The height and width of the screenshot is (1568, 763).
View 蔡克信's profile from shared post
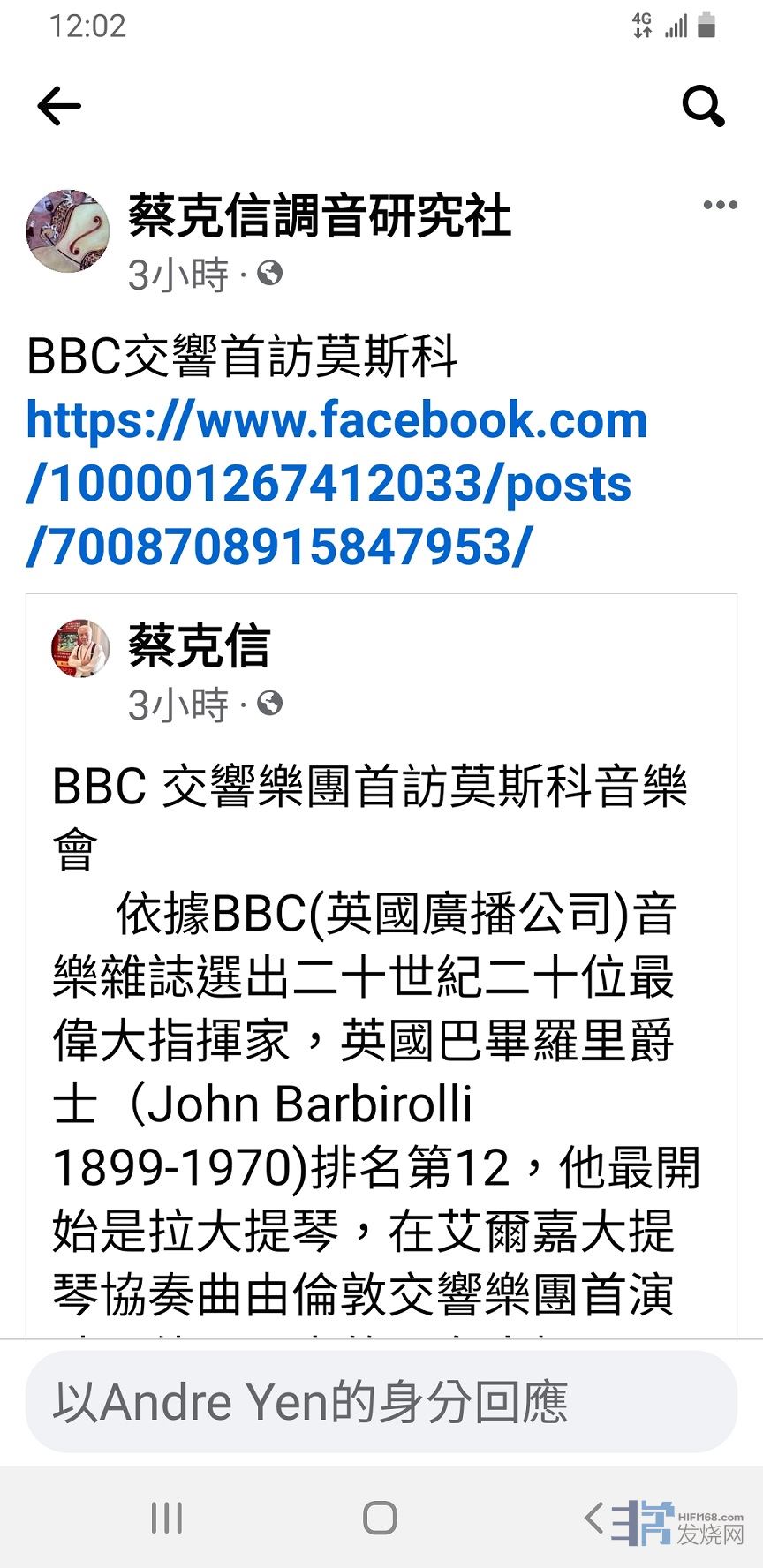(x=199, y=645)
